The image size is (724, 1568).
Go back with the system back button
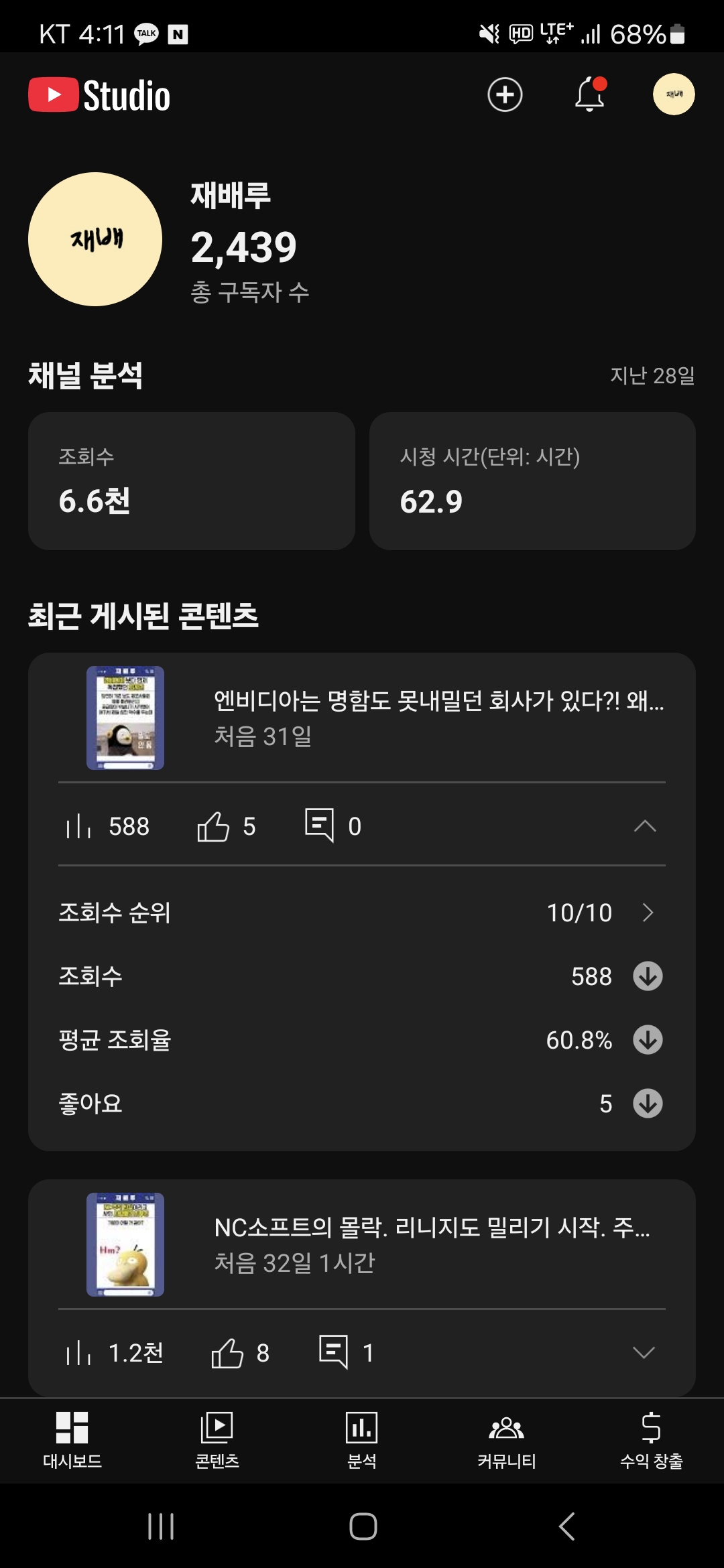(566, 1526)
